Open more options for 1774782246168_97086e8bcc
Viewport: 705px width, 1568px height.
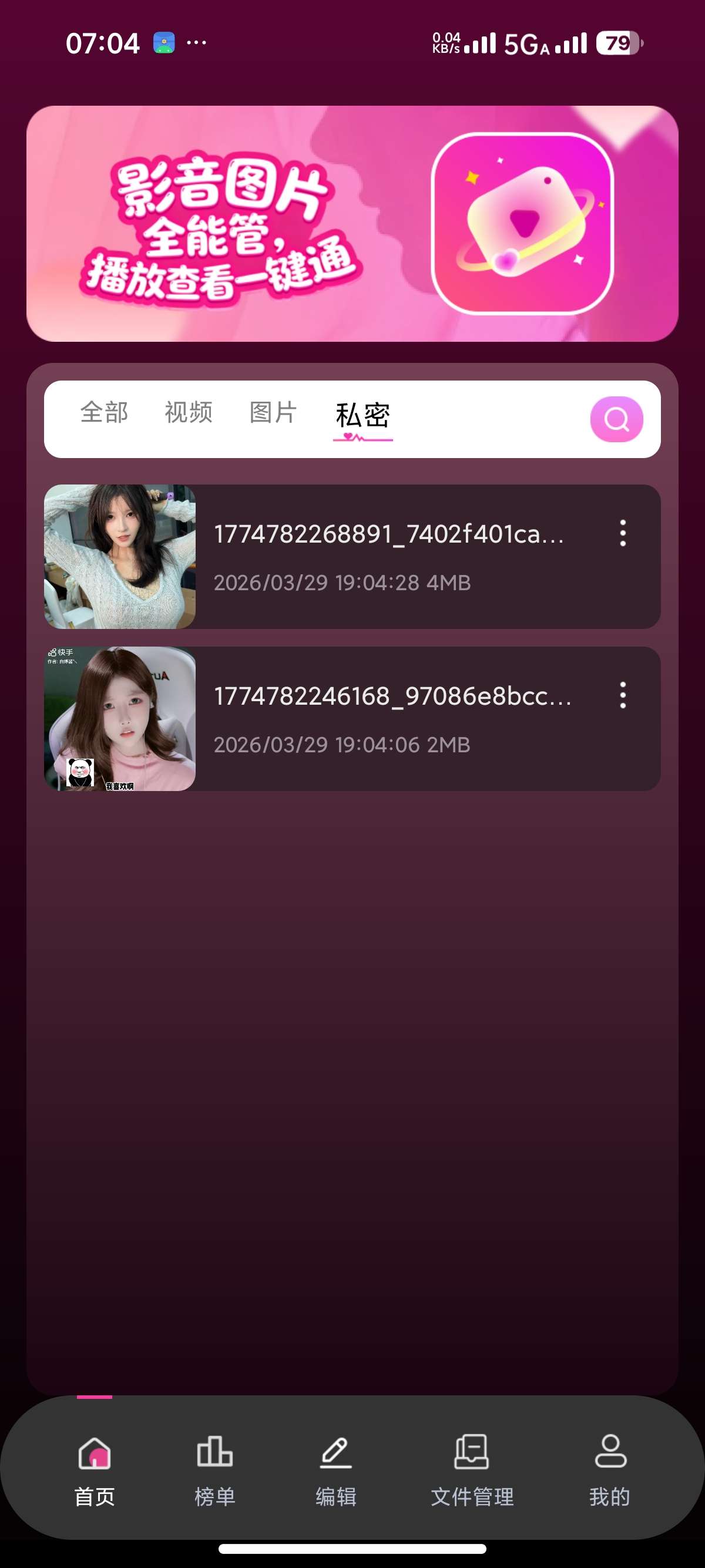click(622, 695)
